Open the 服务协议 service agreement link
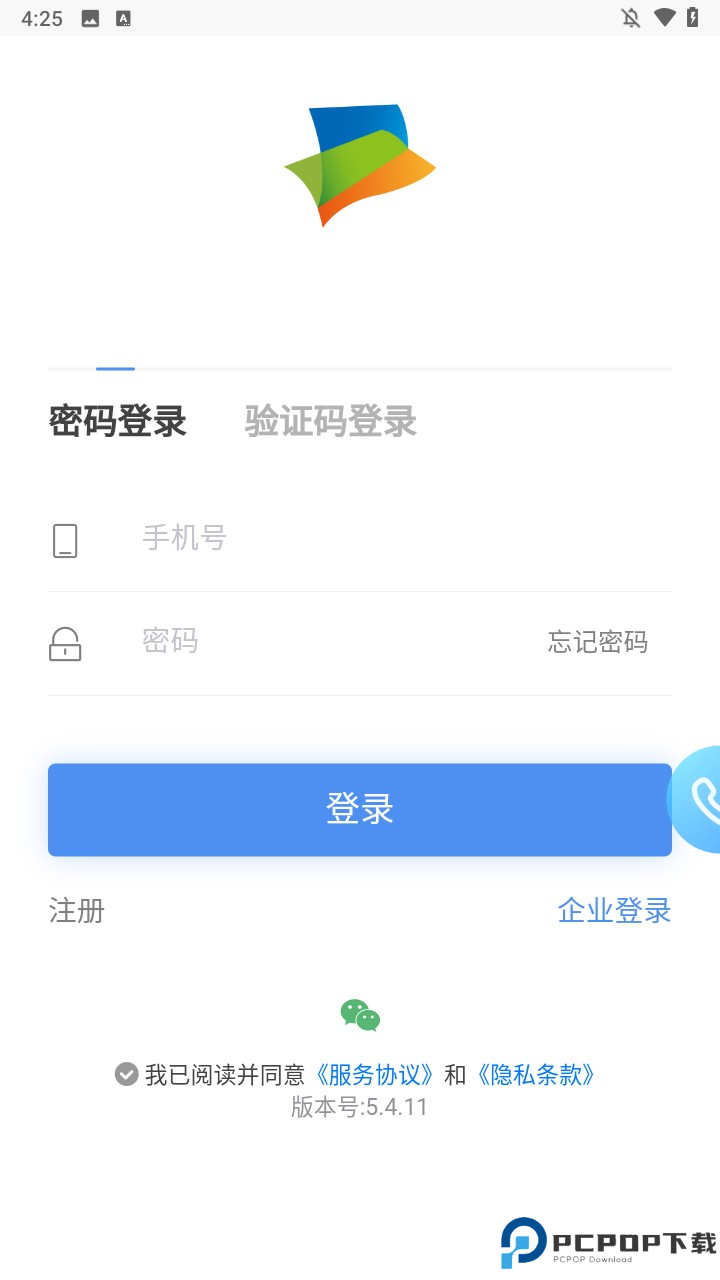The height and width of the screenshot is (1280, 720). (375, 1074)
